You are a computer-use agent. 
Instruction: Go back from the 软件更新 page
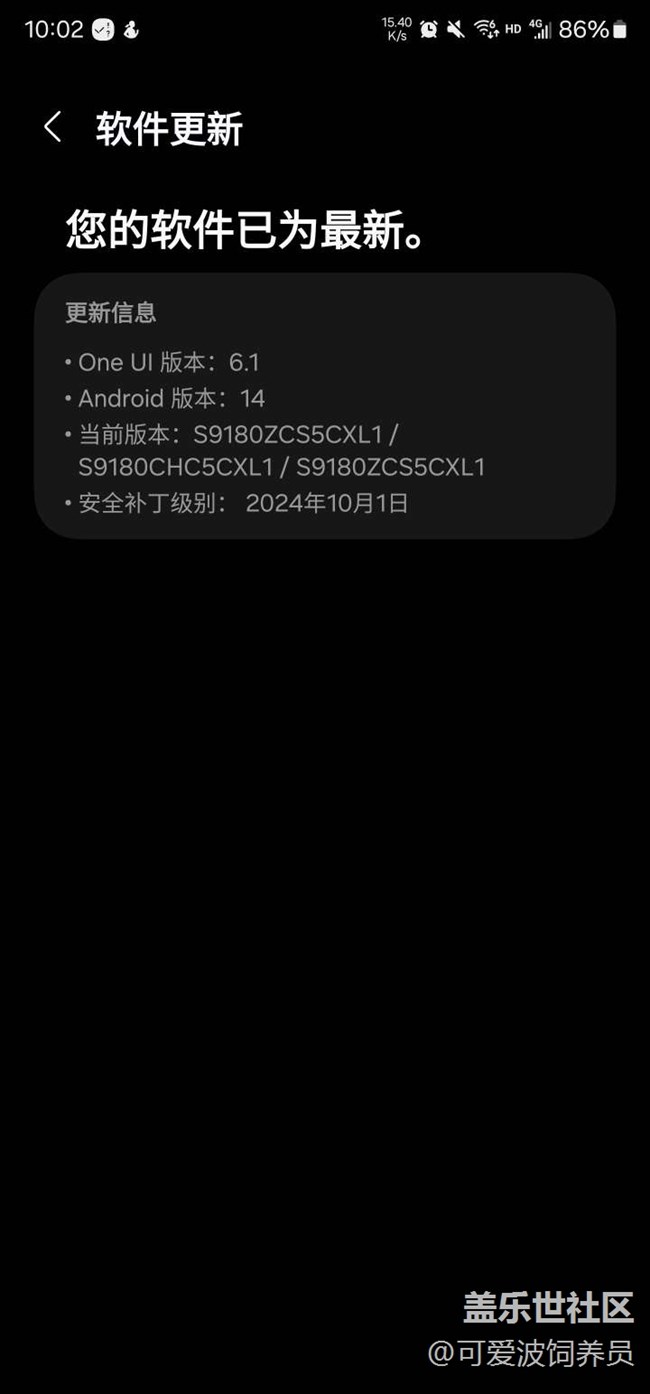coord(53,127)
